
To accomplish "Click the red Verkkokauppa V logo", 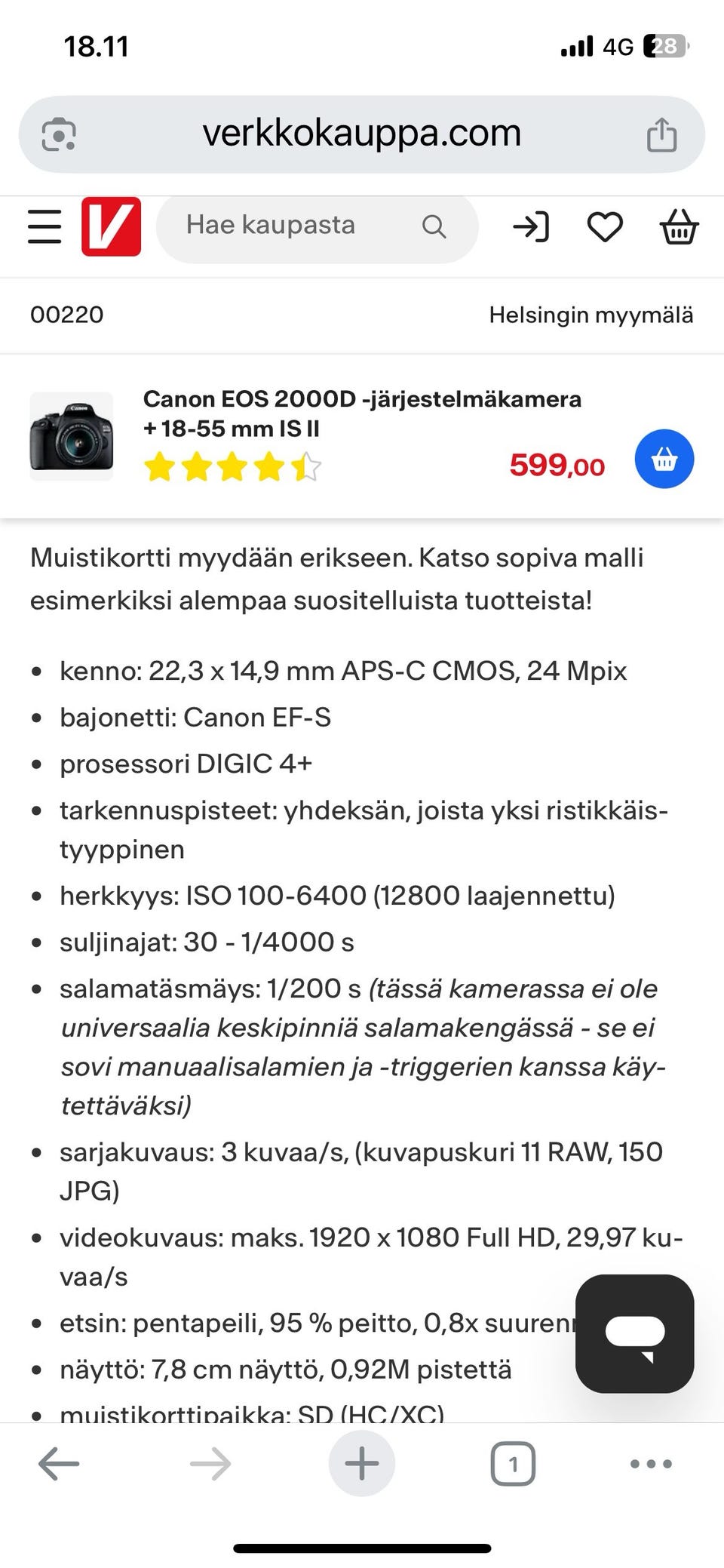I will [x=112, y=226].
